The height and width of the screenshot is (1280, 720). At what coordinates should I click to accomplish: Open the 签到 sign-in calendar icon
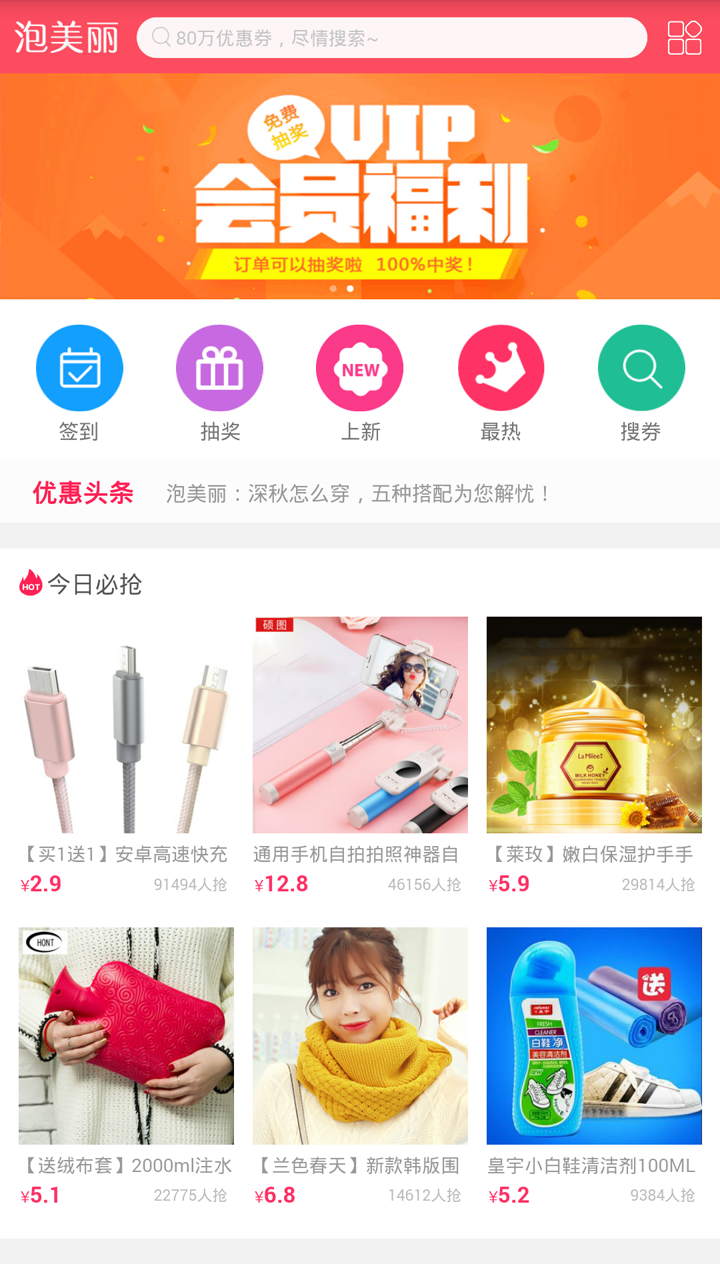pyautogui.click(x=79, y=367)
